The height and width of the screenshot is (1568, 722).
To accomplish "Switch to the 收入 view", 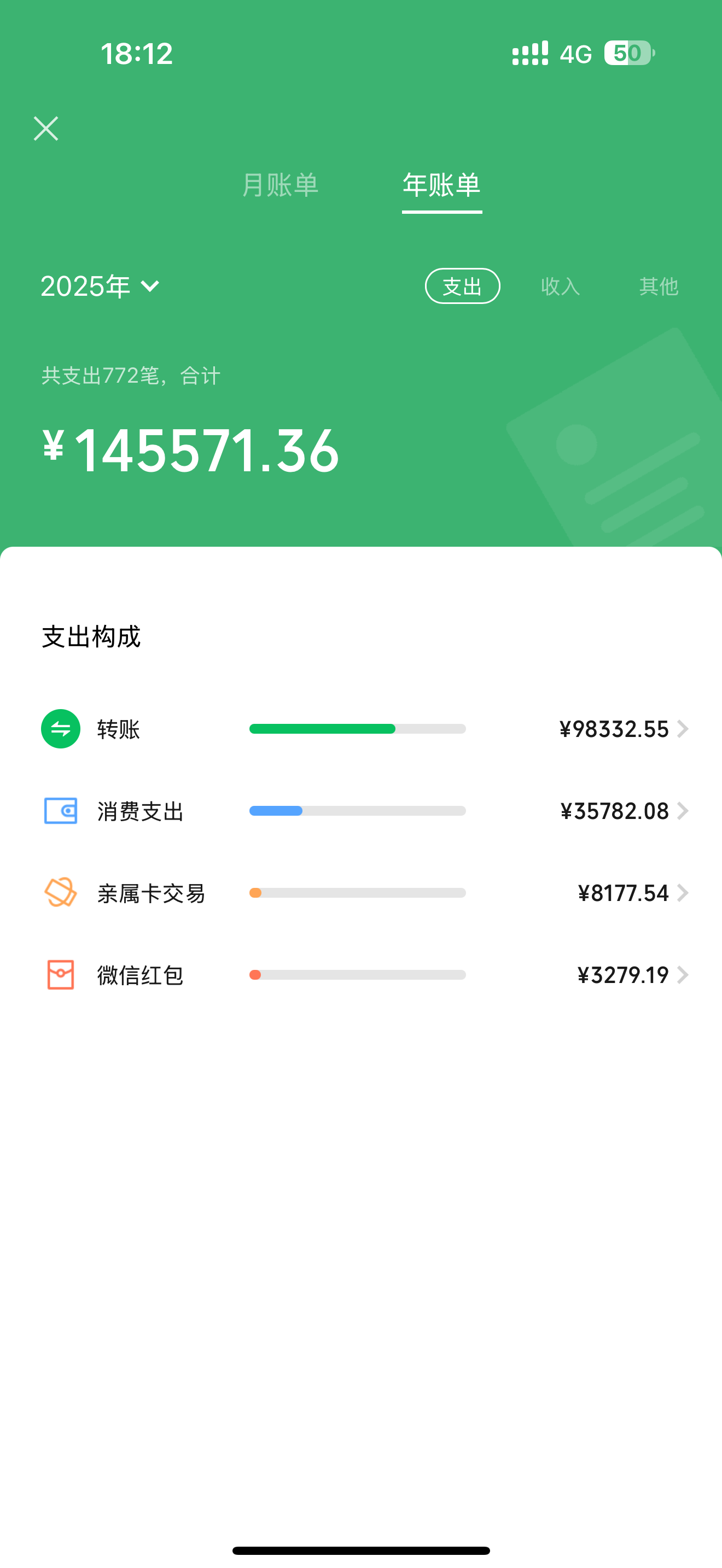I will (560, 286).
